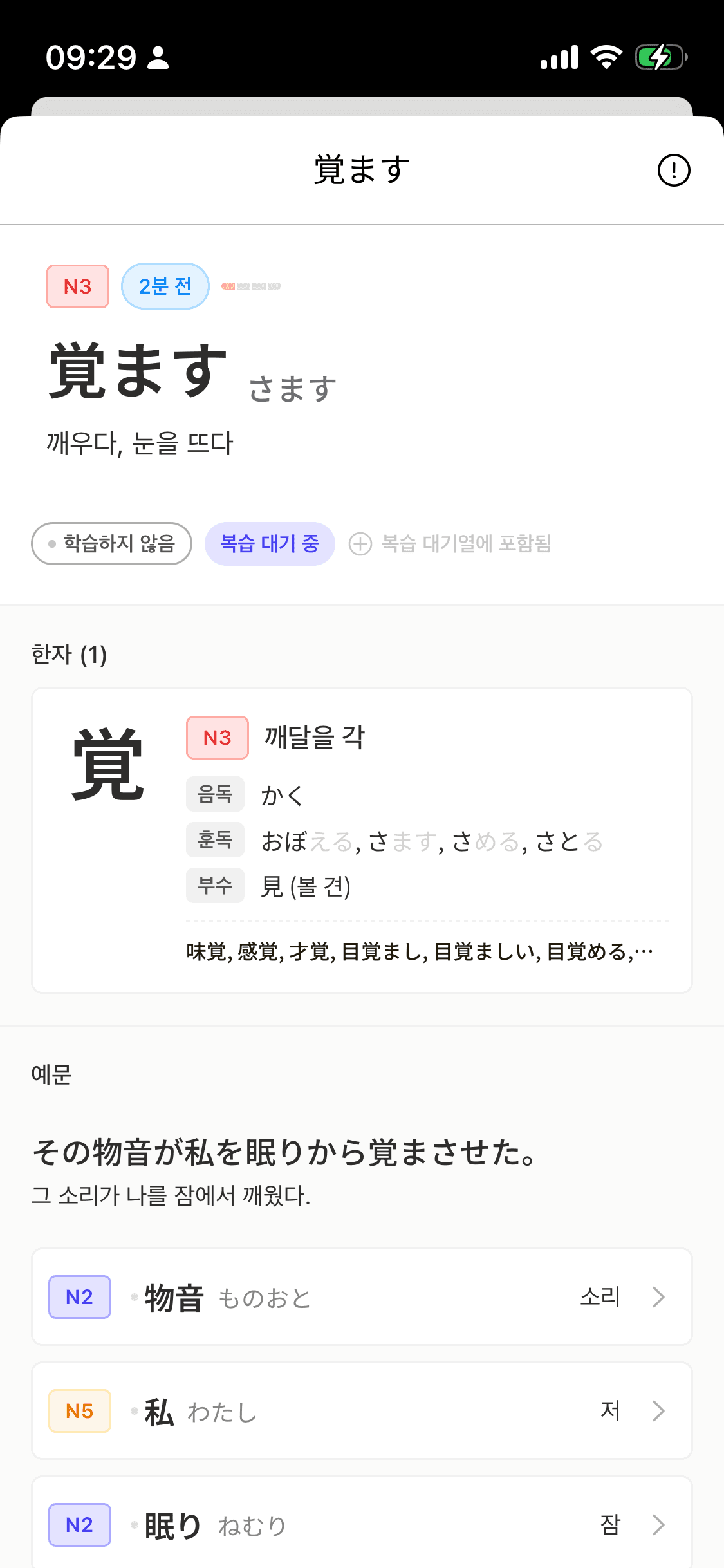Expand the 眠り vocabulary entry

[x=362, y=1524]
